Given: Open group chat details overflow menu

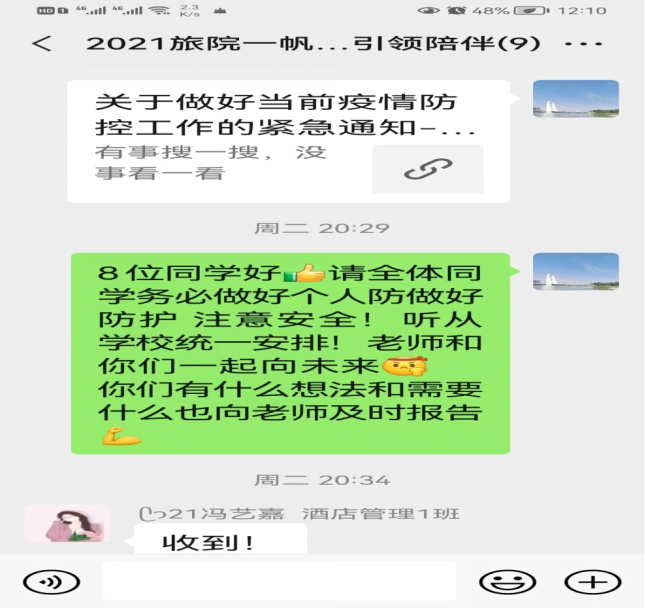Looking at the screenshot, I should click(584, 45).
